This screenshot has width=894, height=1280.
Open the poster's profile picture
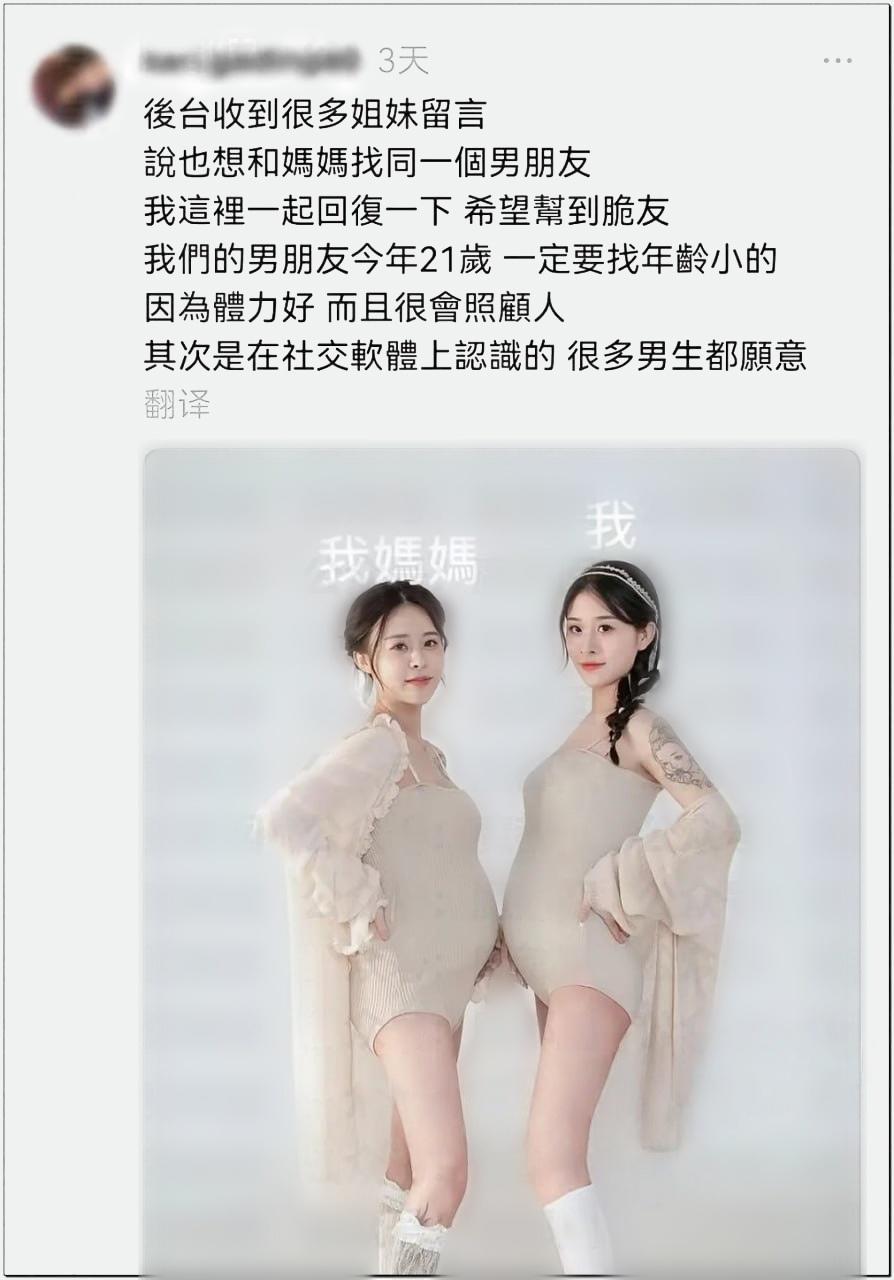pos(72,85)
